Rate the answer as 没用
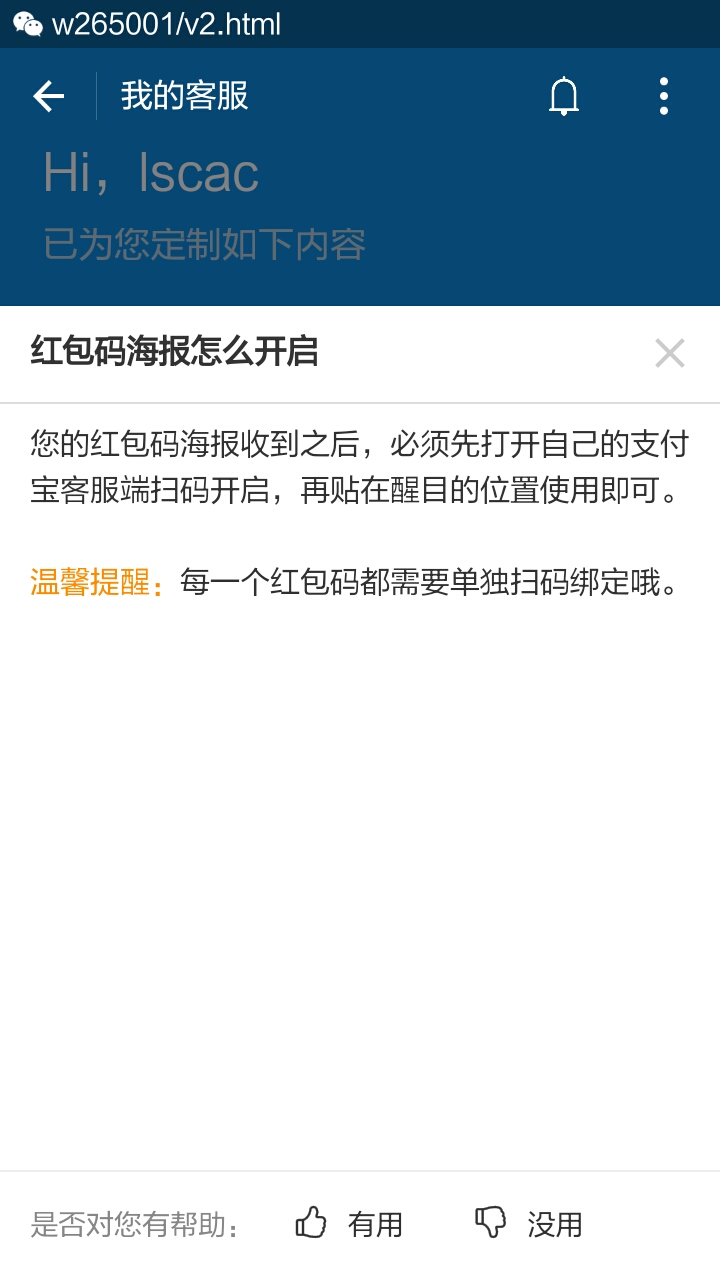The image size is (720, 1280). 528,1223
